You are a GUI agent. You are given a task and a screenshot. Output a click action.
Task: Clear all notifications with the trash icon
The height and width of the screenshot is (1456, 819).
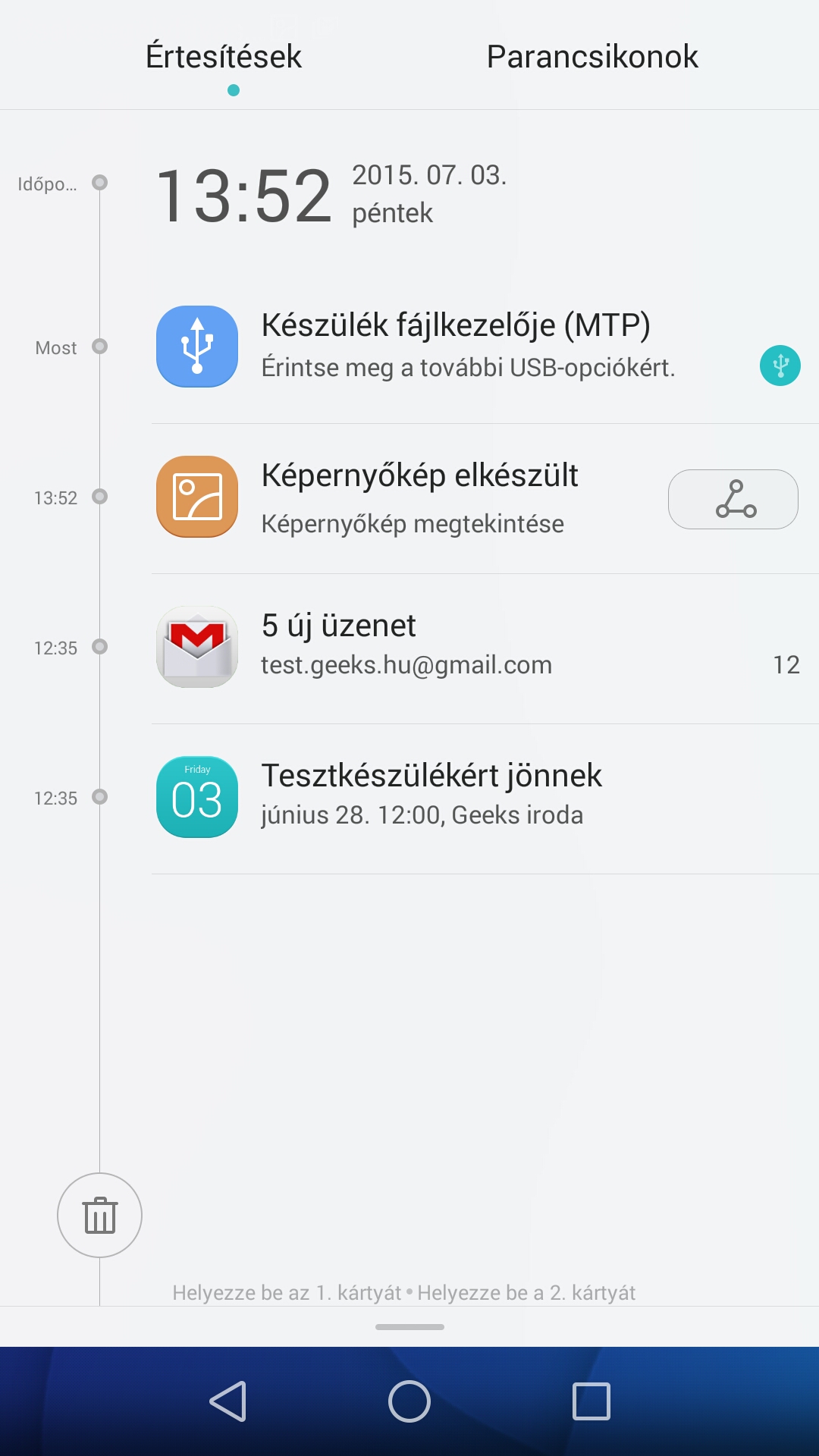click(99, 1215)
